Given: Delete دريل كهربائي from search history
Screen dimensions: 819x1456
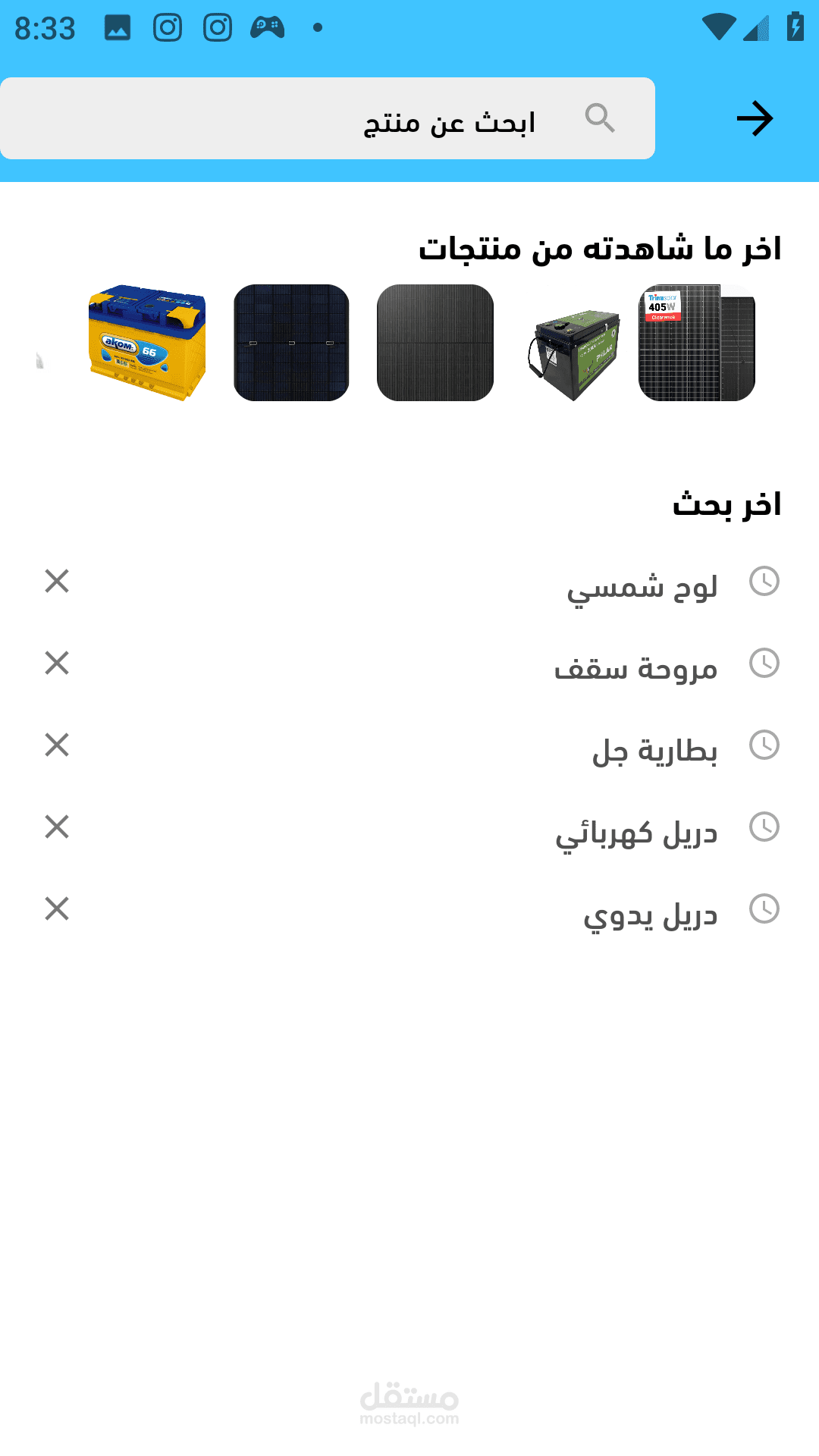Looking at the screenshot, I should (57, 827).
